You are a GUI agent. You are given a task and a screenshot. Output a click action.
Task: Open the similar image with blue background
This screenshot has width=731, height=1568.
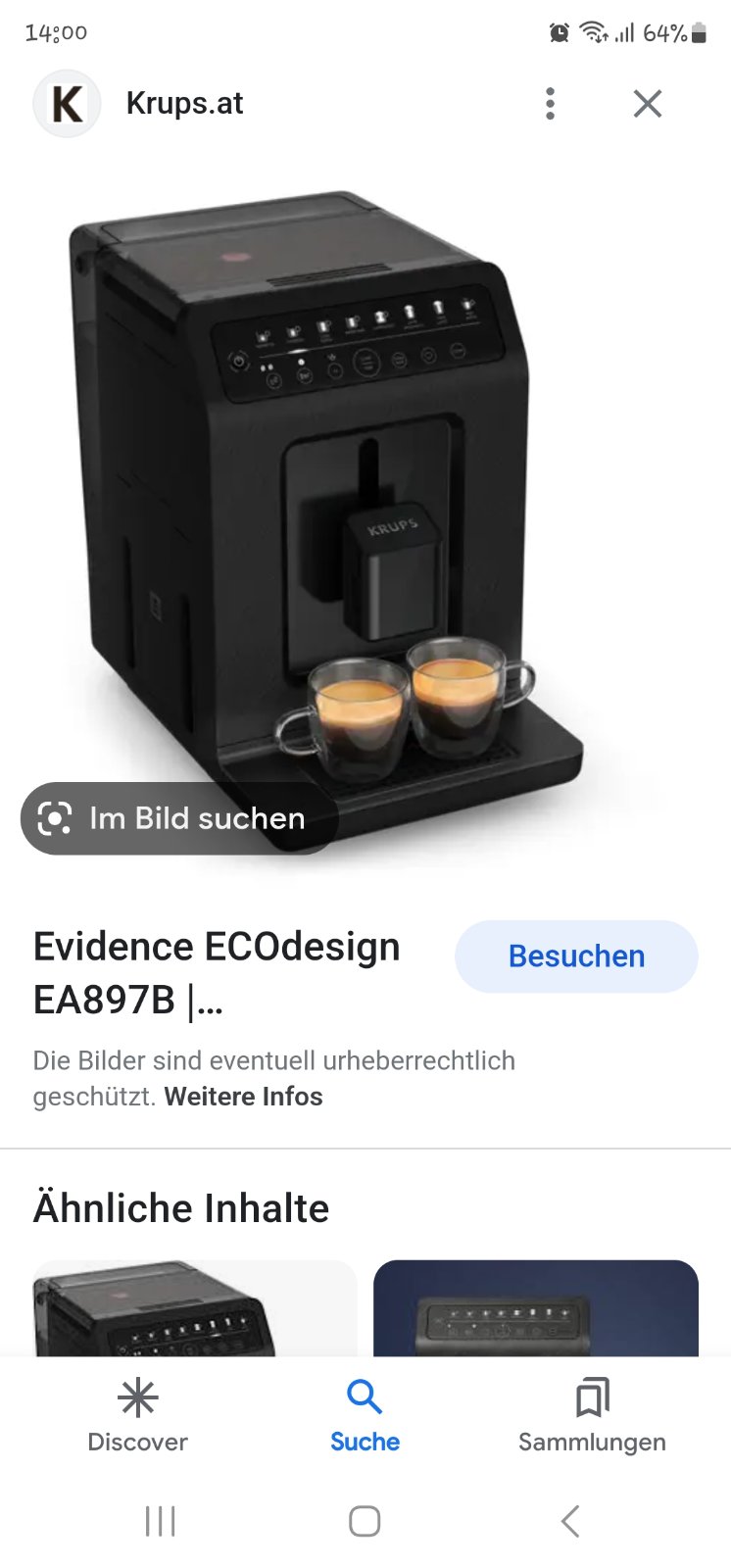[x=536, y=1308]
